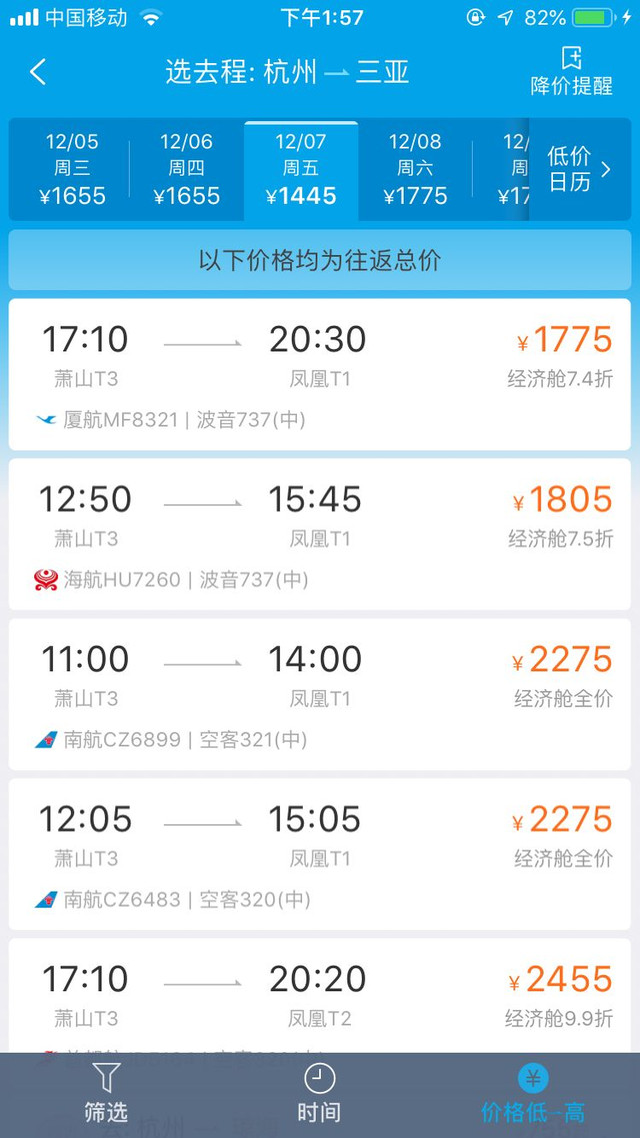640x1138 pixels.
Task: Go back using the top-left arrow
Action: pos(38,73)
